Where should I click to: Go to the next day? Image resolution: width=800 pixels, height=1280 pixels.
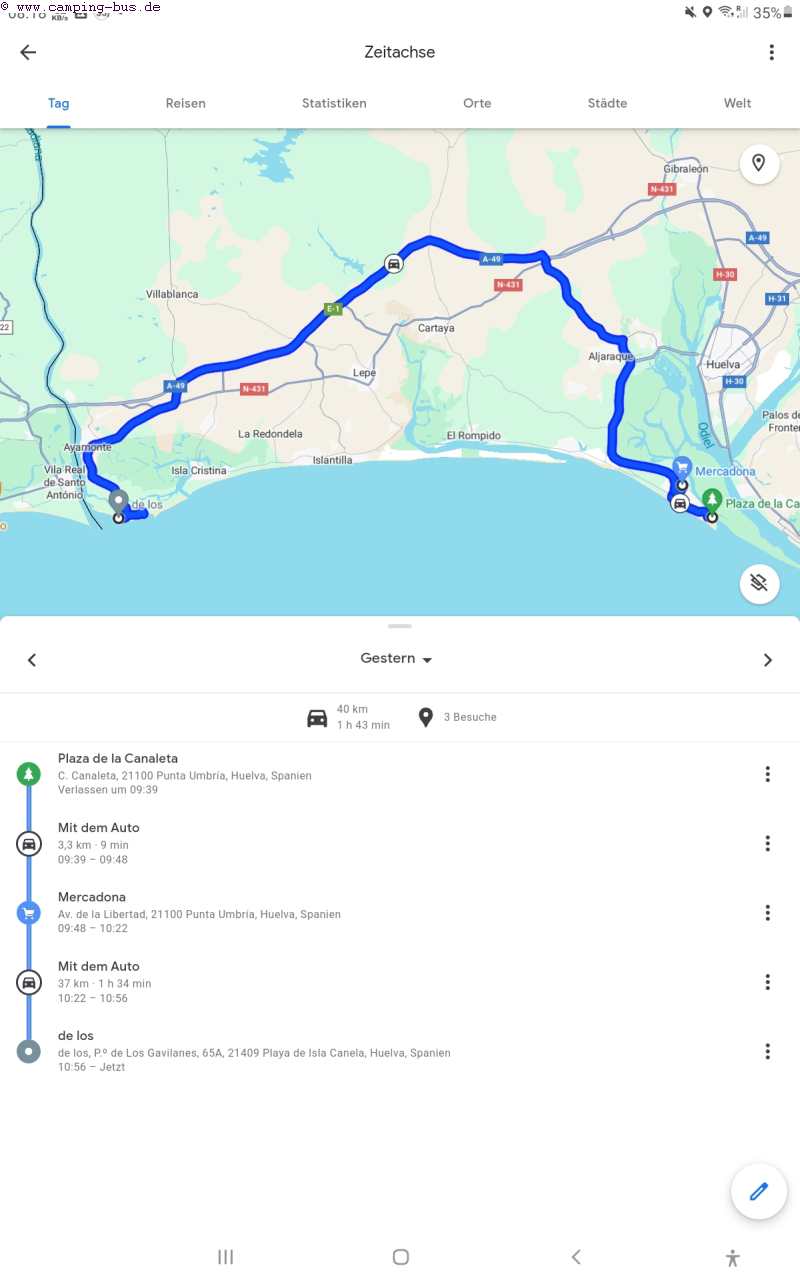point(767,660)
